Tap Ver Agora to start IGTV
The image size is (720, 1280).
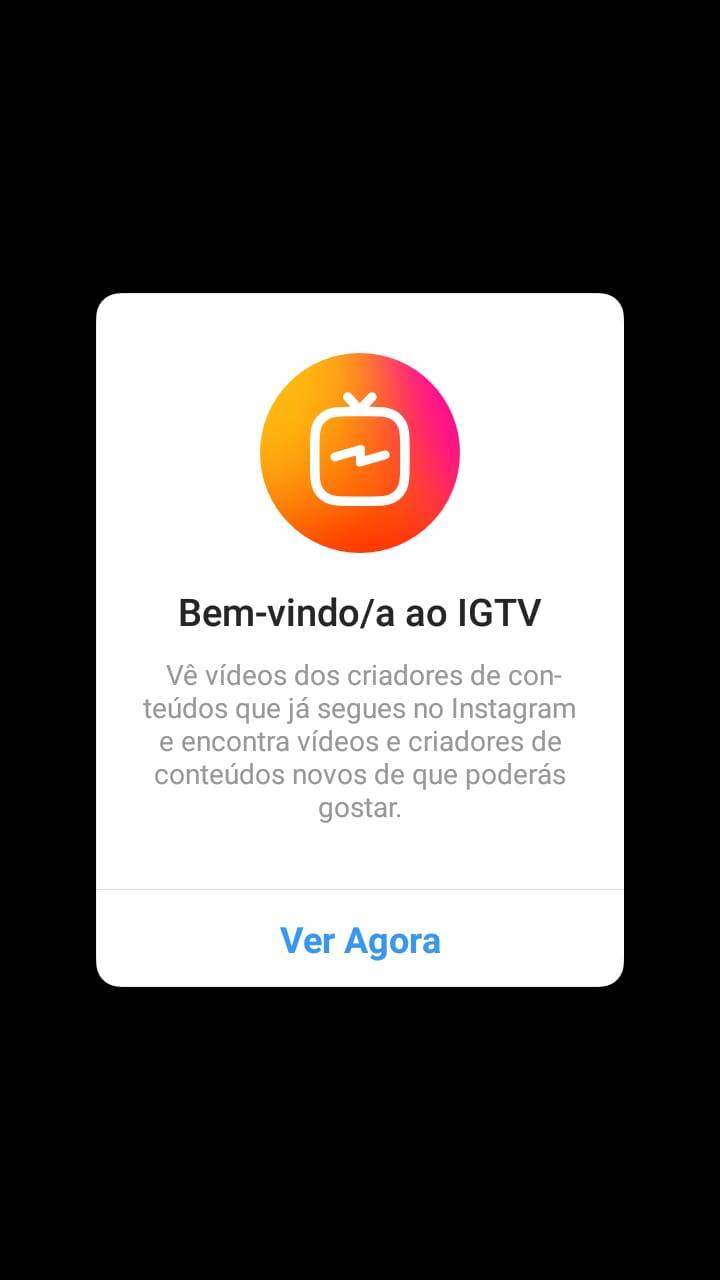point(360,940)
